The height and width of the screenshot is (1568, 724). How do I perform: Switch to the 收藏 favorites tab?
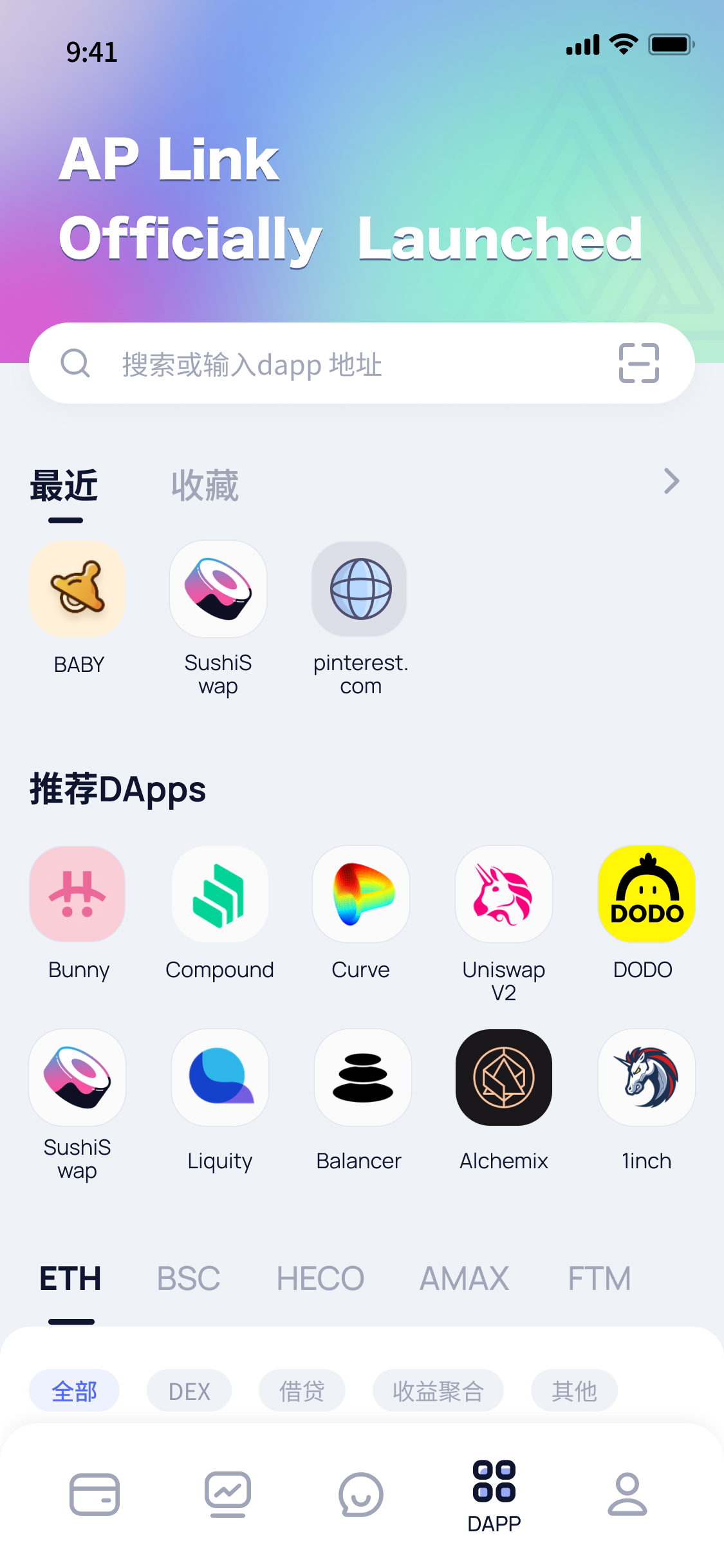pos(205,485)
